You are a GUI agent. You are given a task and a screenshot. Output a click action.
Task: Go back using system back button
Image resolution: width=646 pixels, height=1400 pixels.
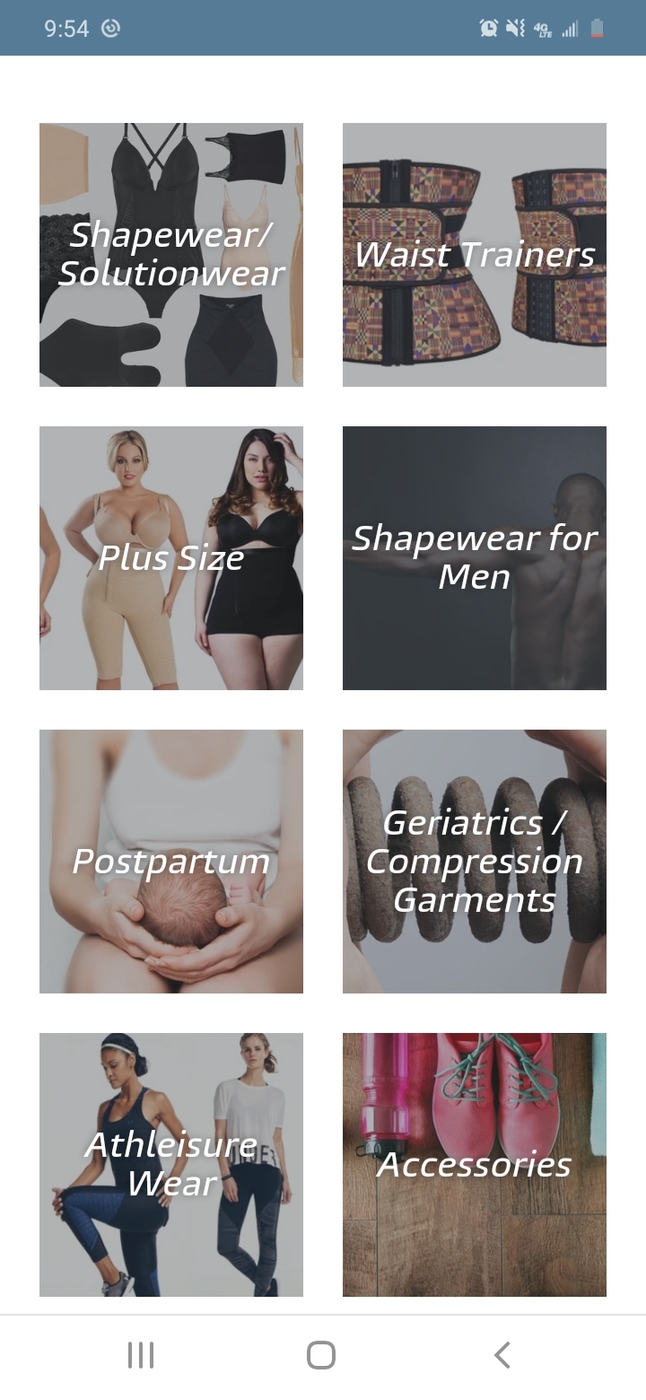click(x=502, y=1355)
